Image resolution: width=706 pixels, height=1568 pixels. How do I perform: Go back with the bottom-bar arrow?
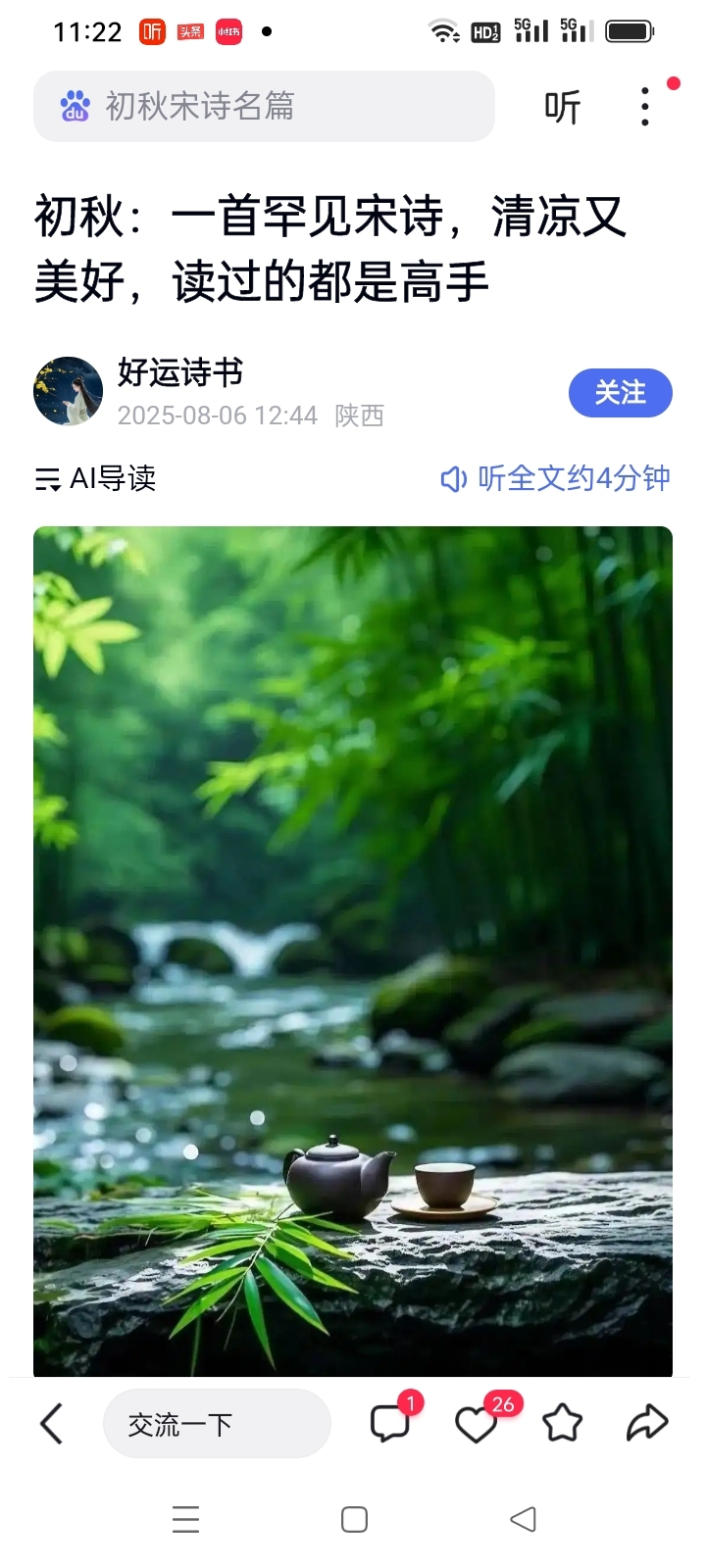(52, 1423)
